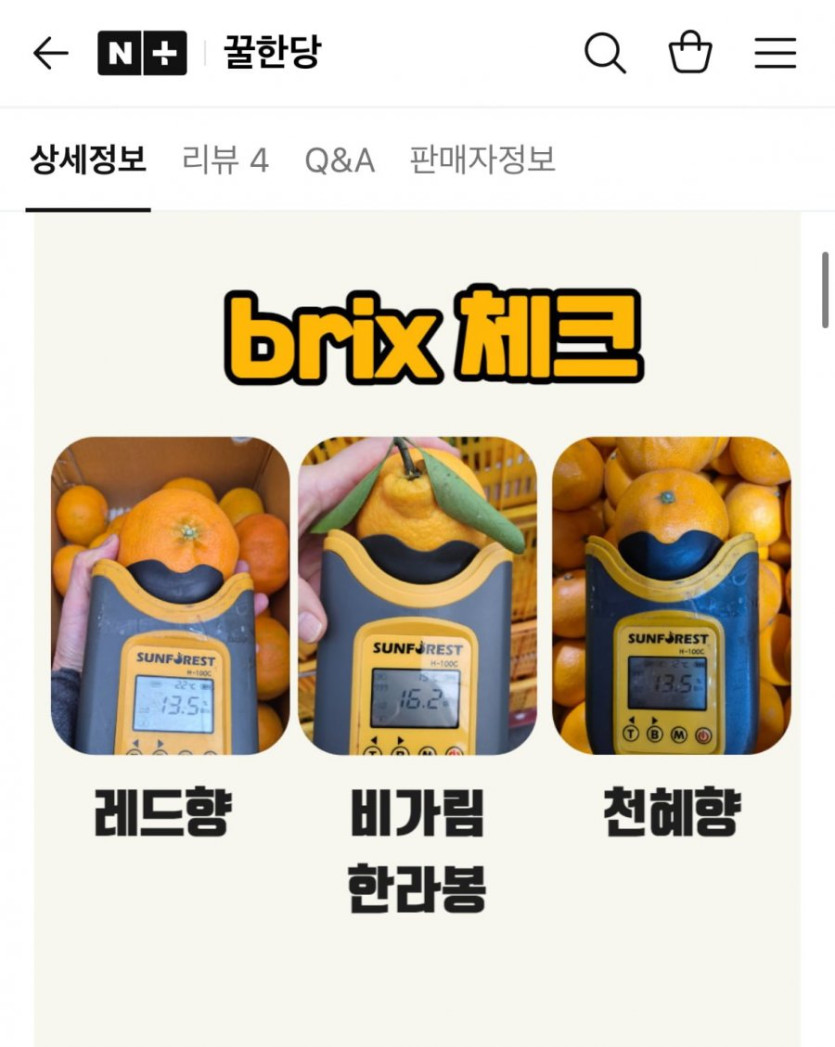Go back using the arrow icon
835x1047 pixels.
(50, 53)
